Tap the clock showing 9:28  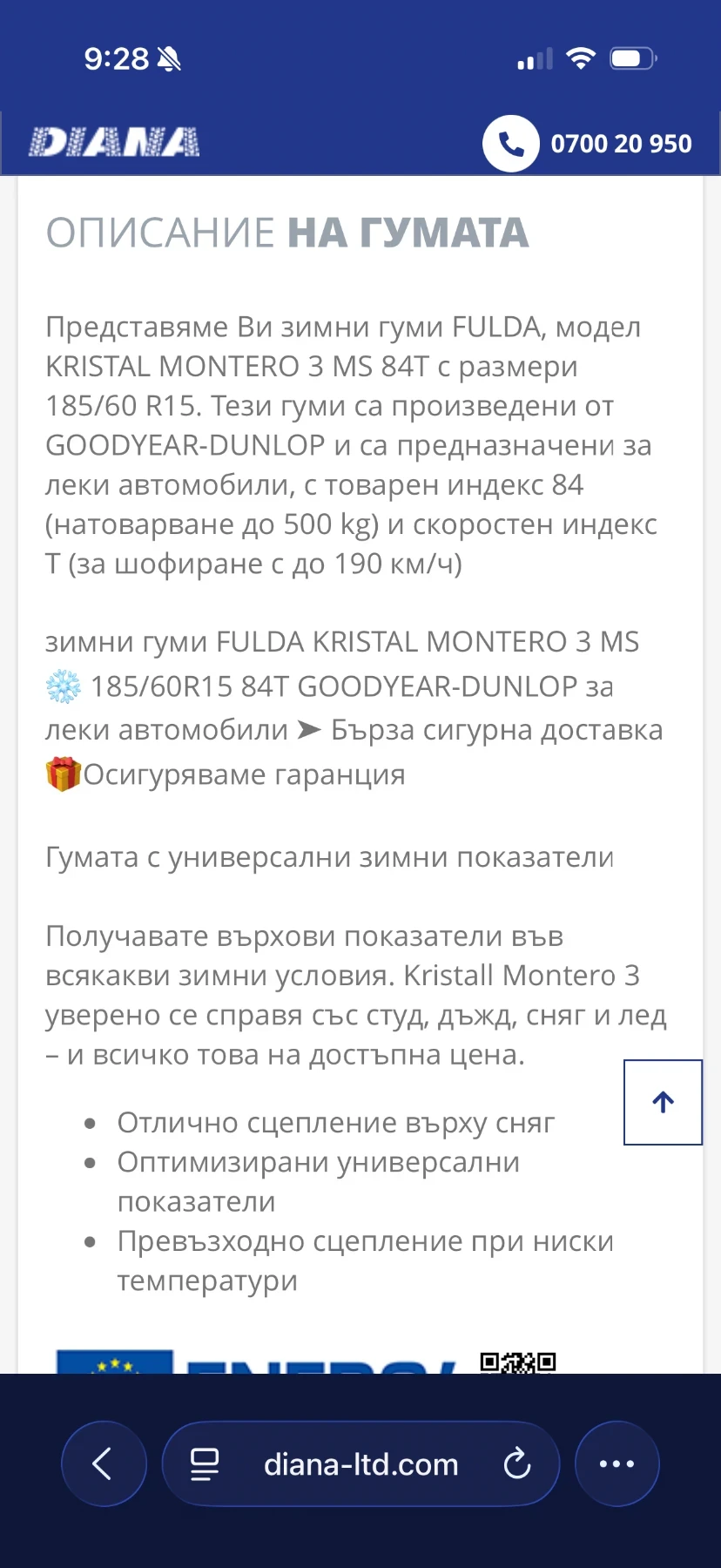(117, 58)
